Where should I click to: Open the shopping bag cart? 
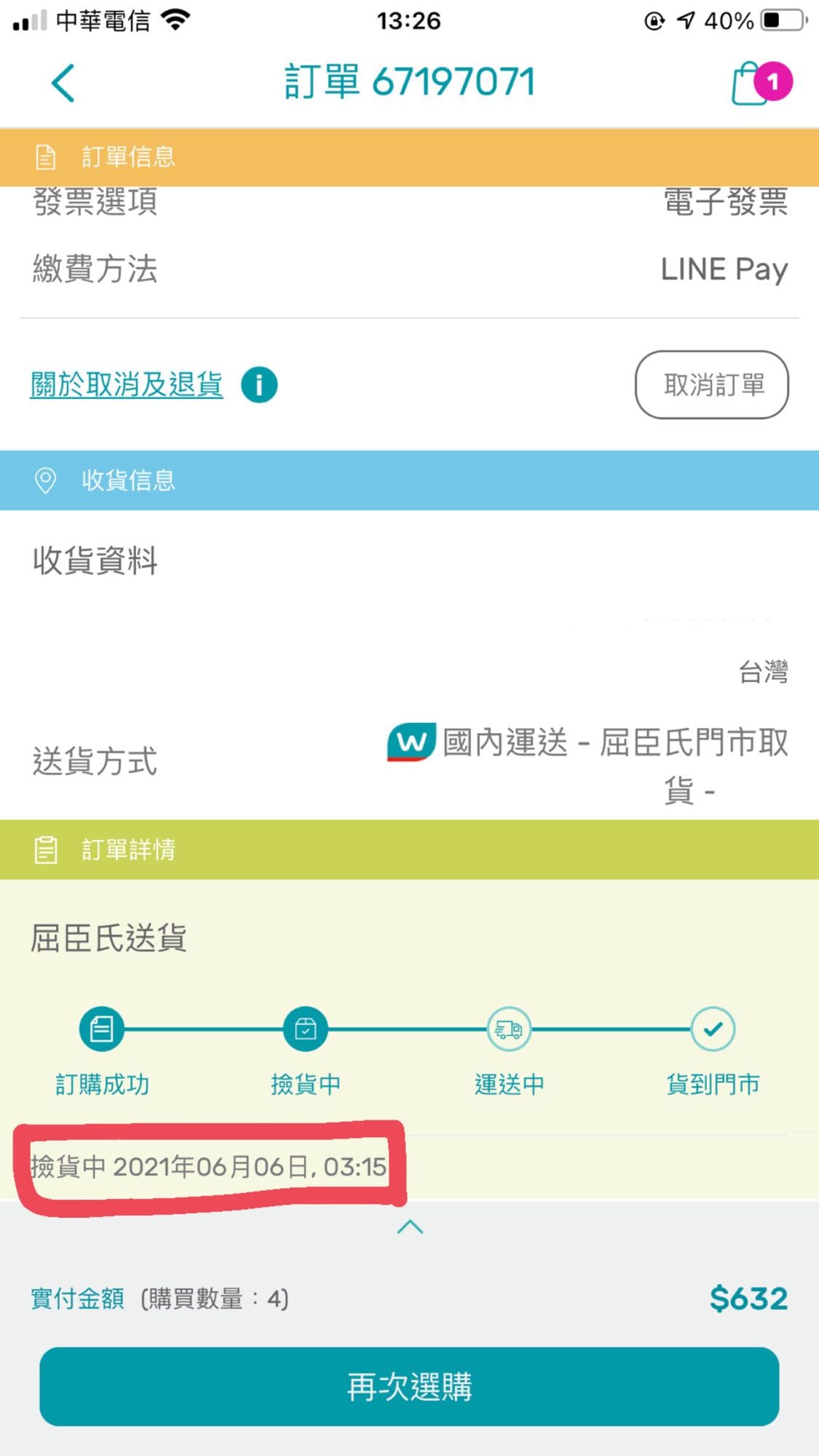(x=761, y=83)
